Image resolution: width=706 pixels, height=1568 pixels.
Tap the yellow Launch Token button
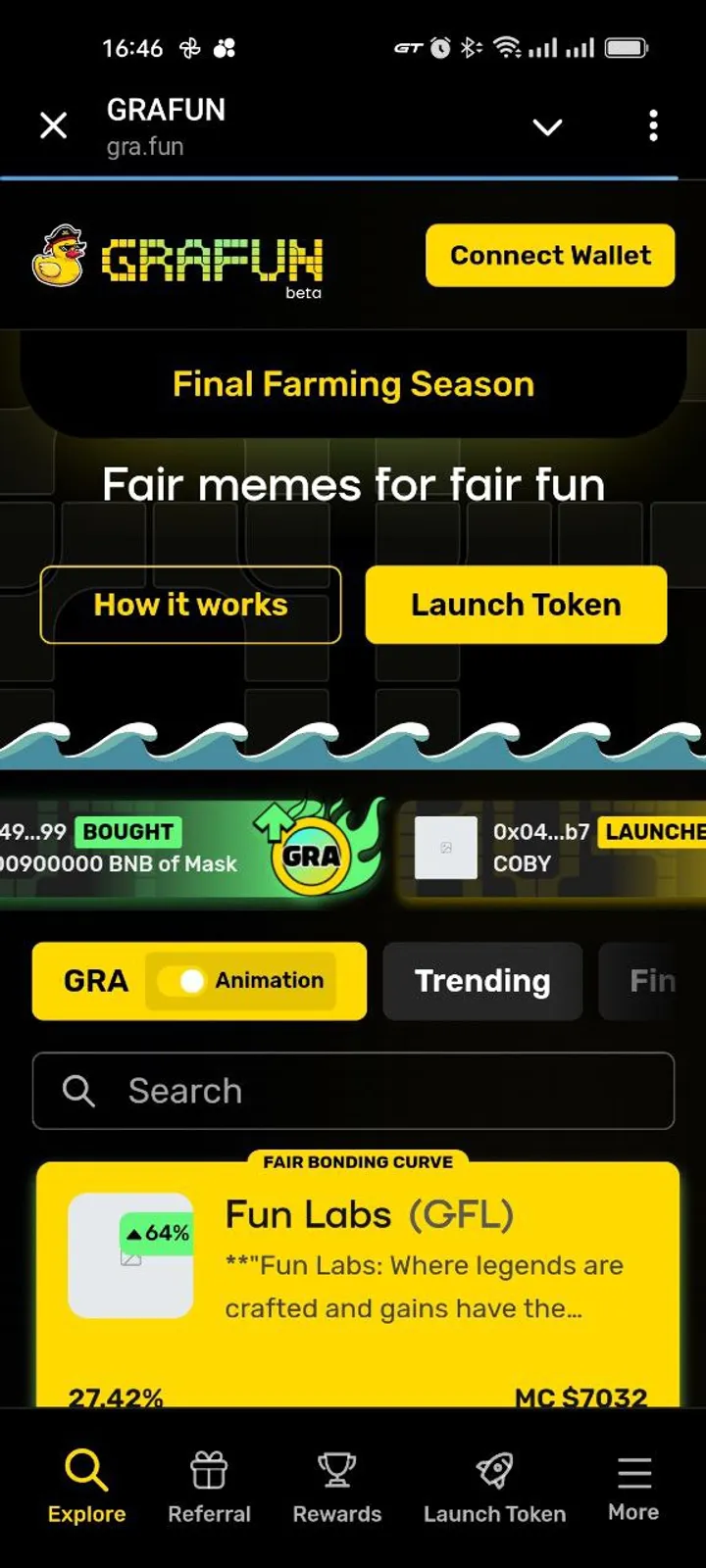point(516,605)
